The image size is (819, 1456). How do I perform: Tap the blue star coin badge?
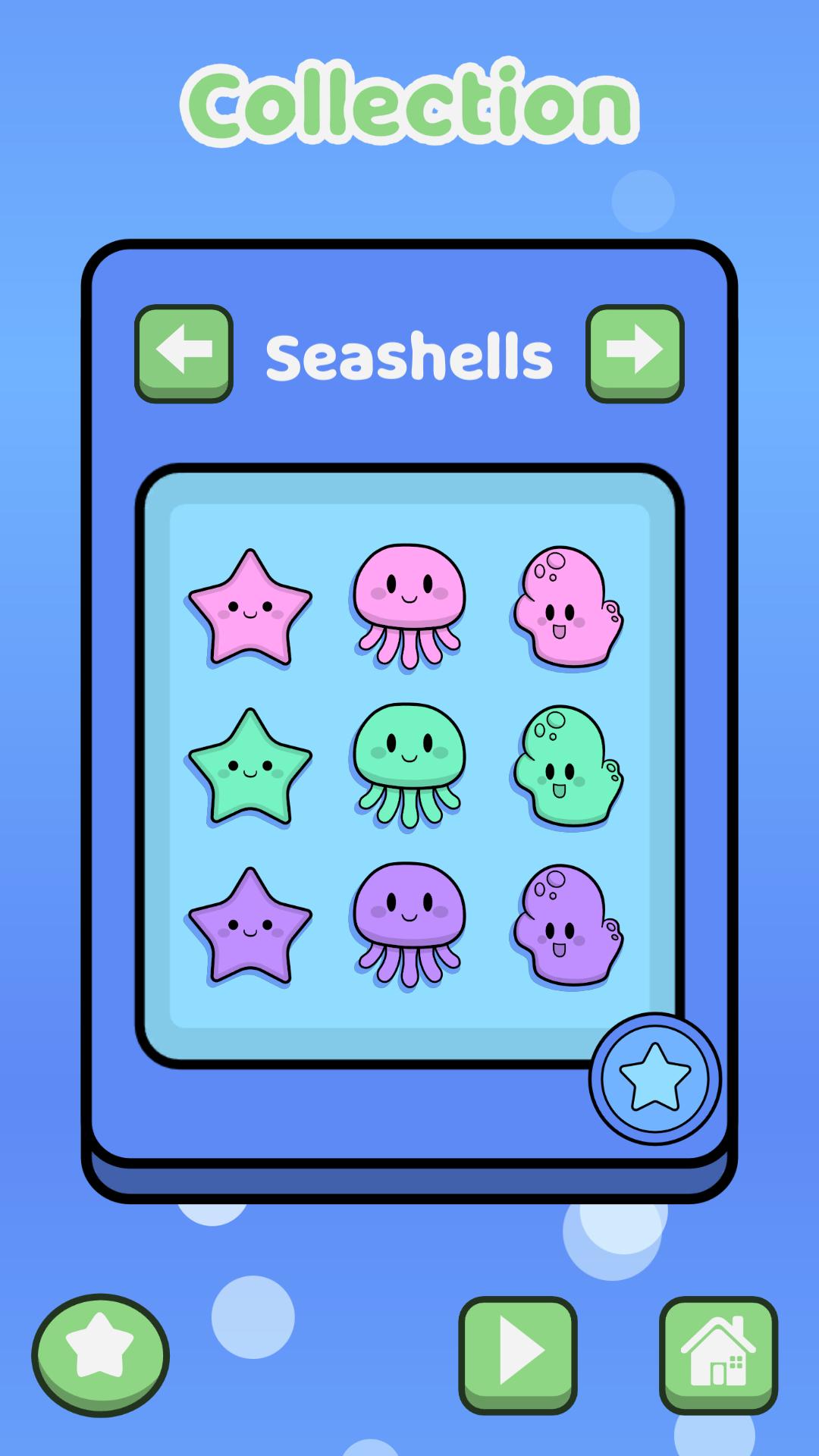655,1078
